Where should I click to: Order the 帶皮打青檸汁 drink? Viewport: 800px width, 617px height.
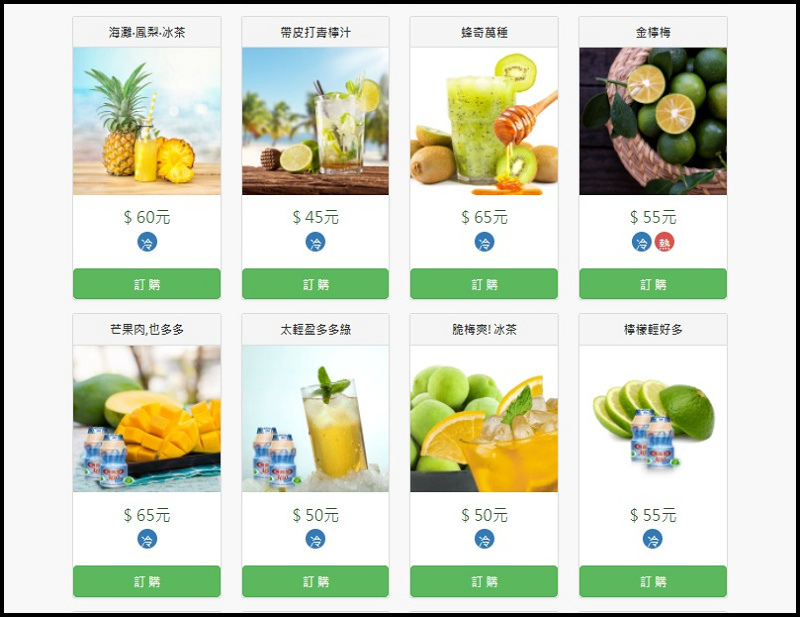315,284
